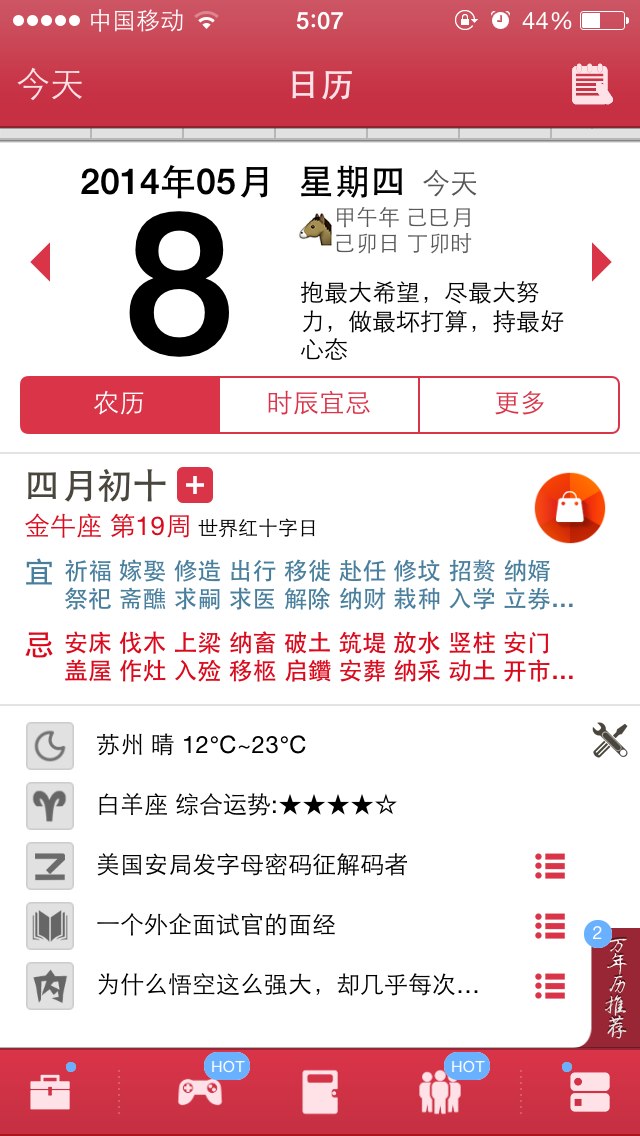Tap the 今天 button in header

(49, 85)
